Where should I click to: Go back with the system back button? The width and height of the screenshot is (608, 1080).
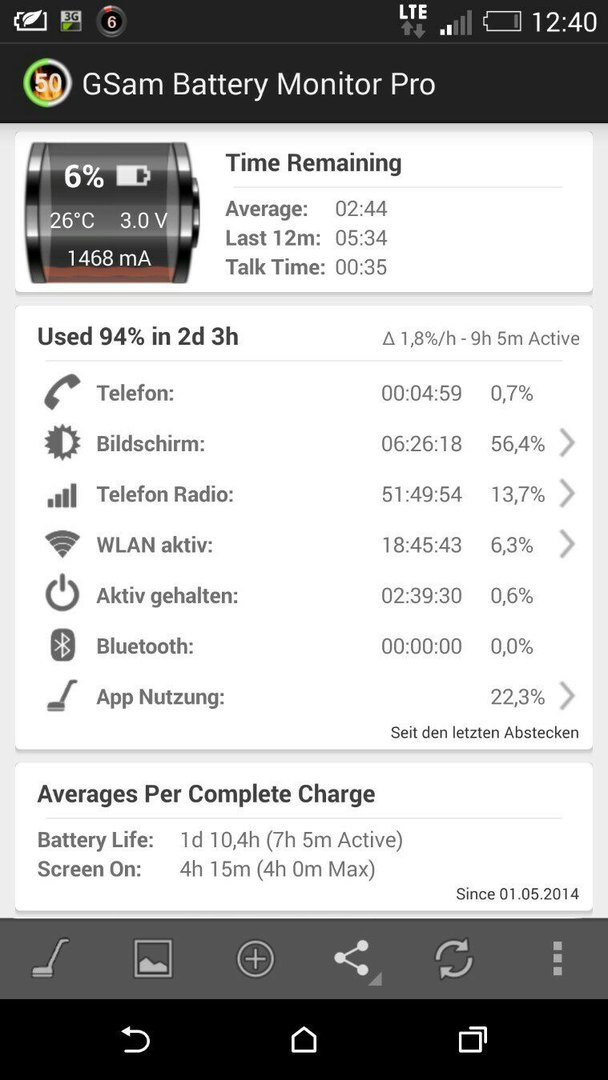point(136,1039)
